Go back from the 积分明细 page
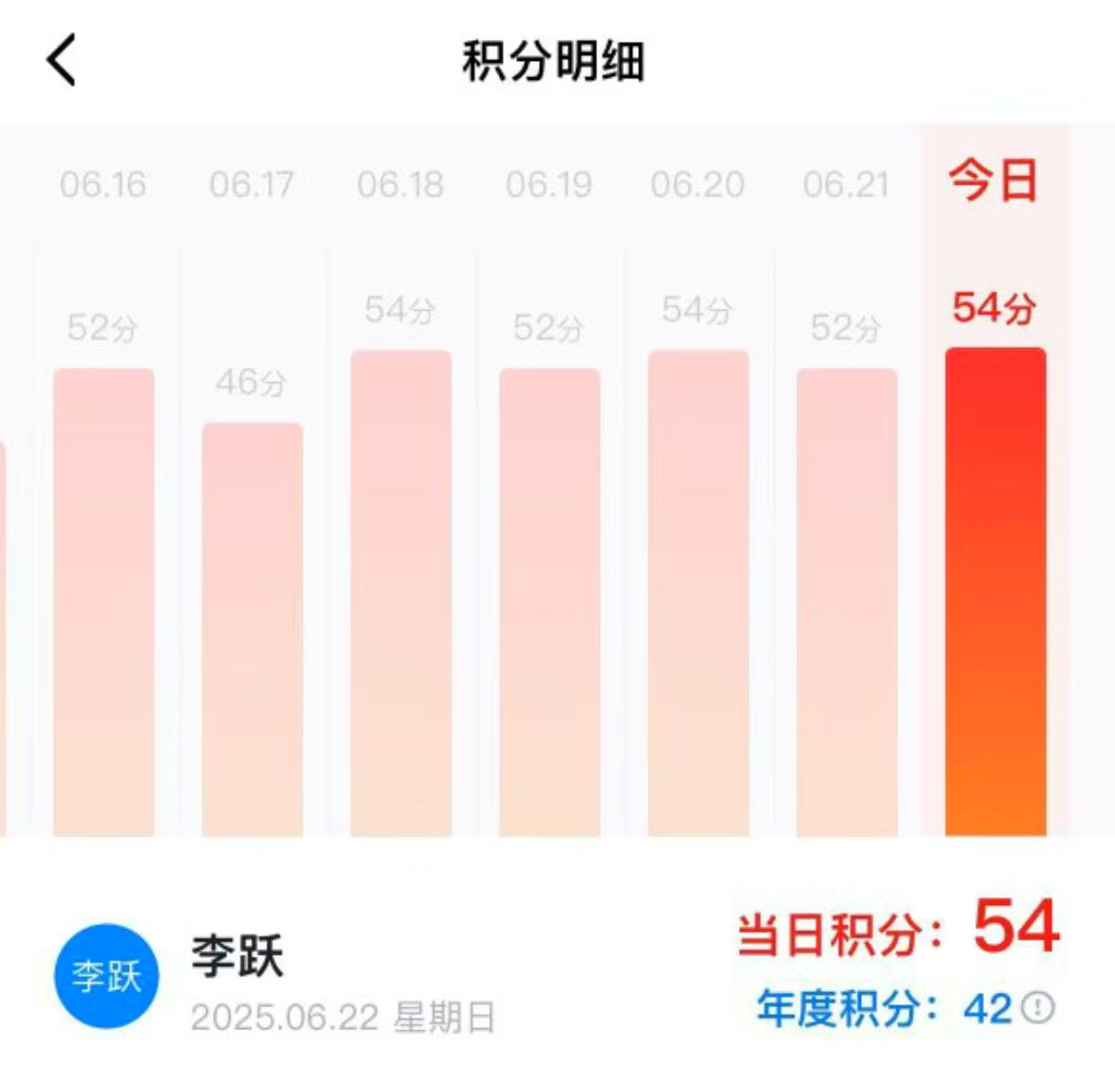 pos(62,60)
